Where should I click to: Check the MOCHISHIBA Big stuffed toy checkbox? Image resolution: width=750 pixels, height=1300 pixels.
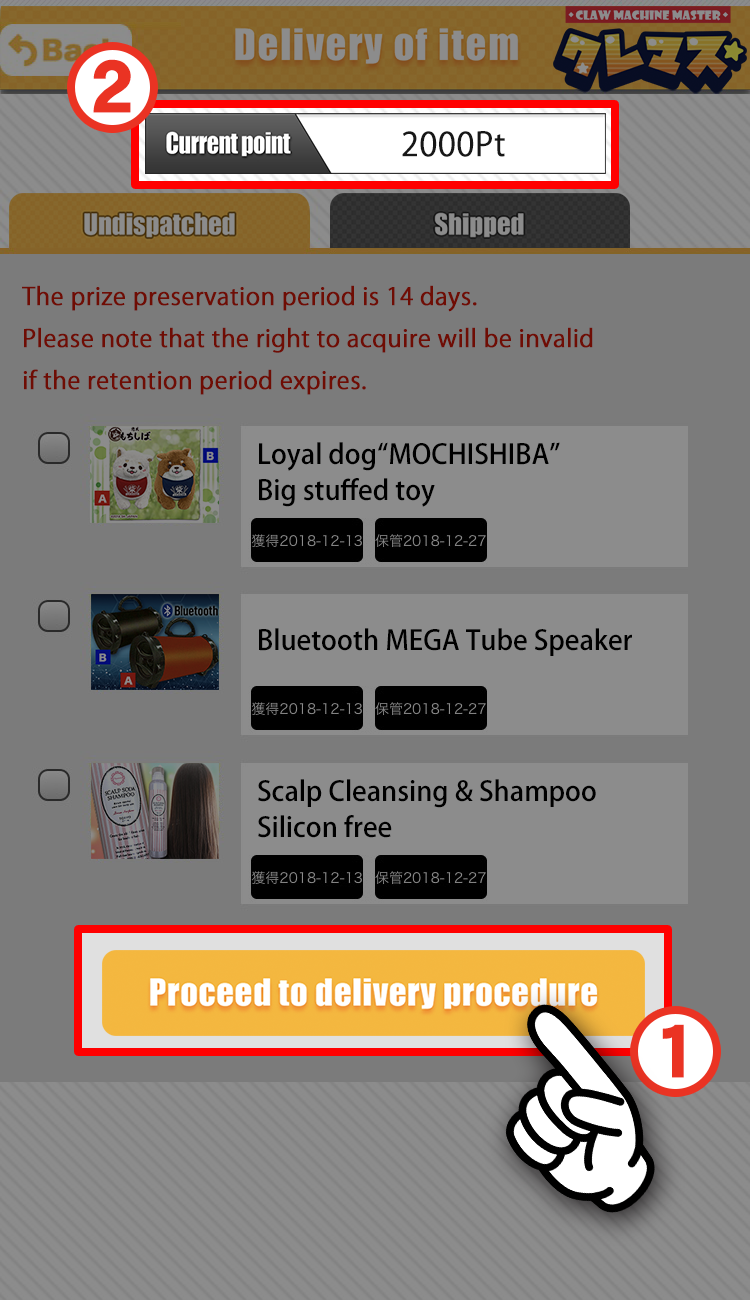point(54,447)
